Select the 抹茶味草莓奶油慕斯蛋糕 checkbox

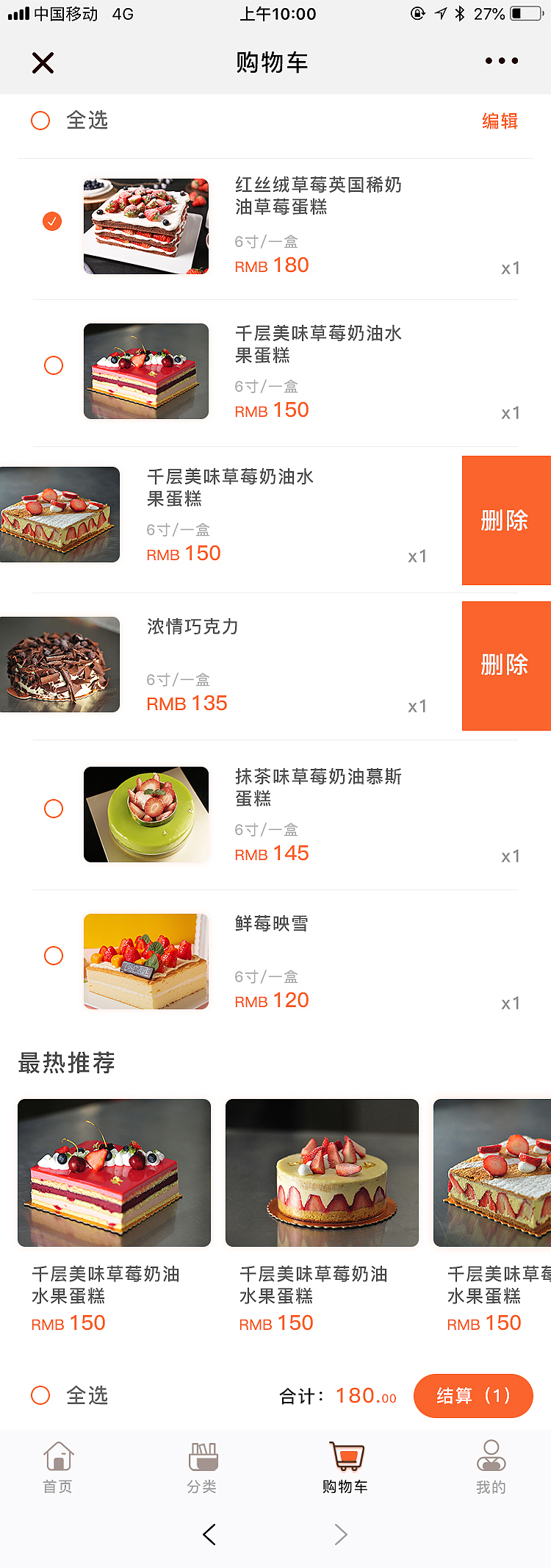52,809
